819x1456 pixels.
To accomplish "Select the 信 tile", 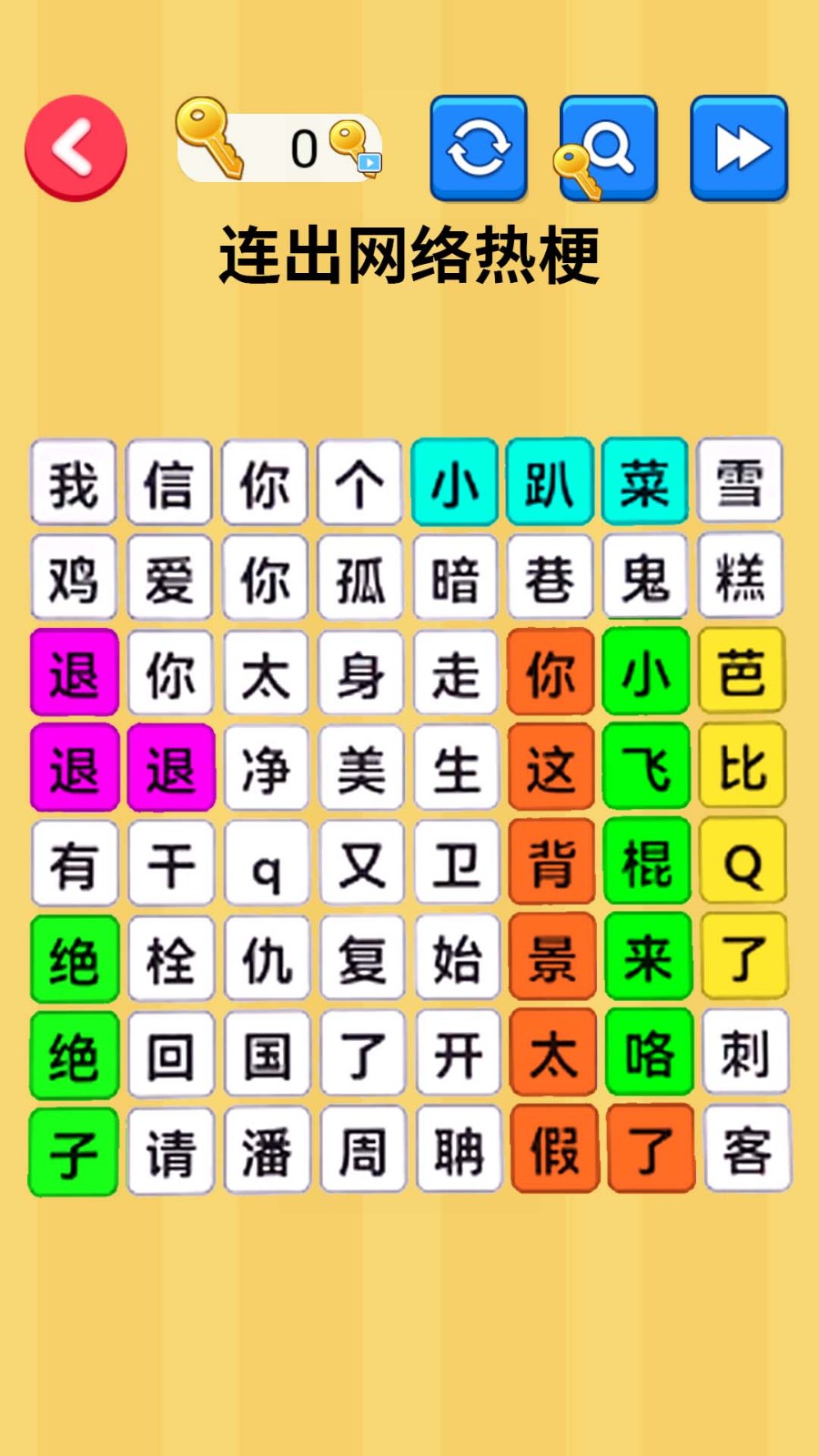I will coord(169,483).
